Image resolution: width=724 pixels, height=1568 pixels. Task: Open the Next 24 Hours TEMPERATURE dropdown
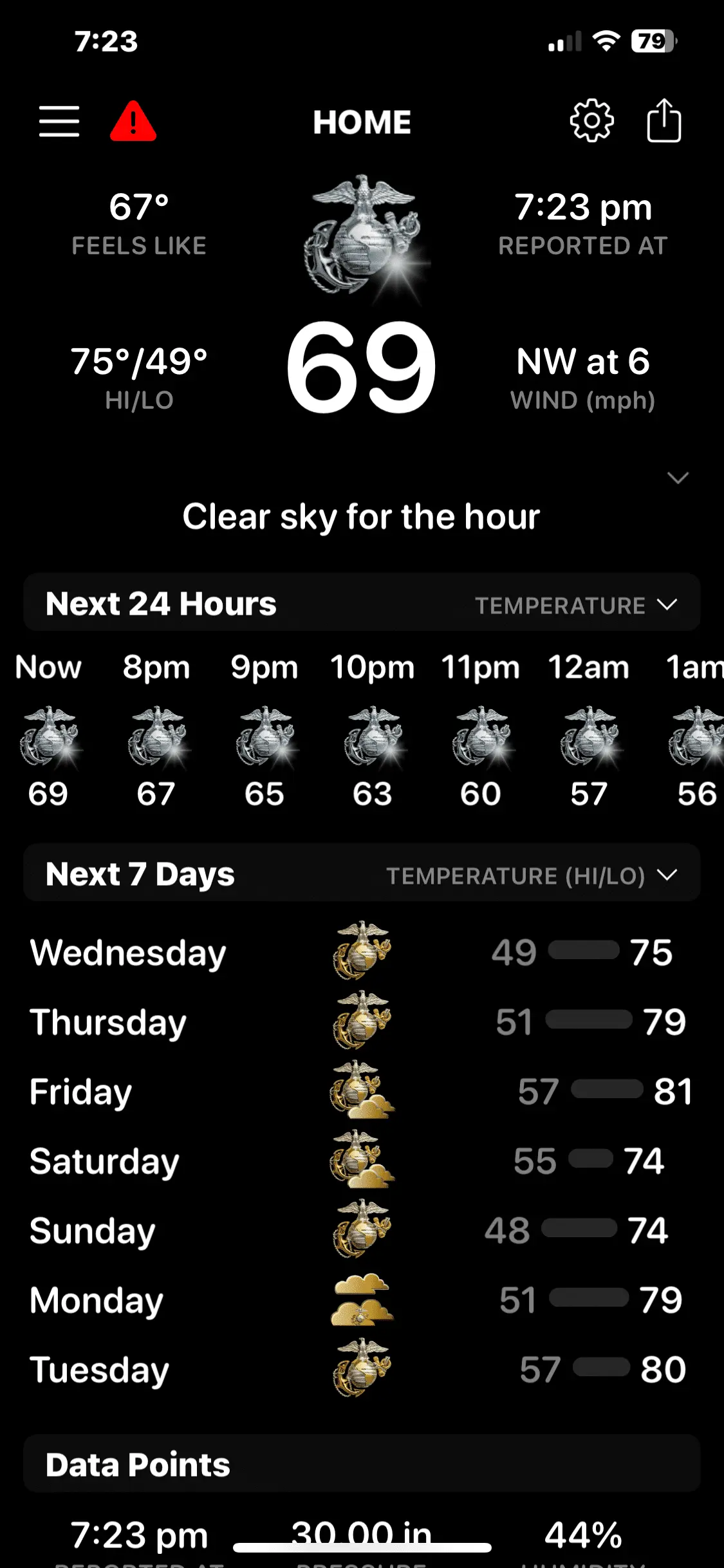click(x=575, y=605)
